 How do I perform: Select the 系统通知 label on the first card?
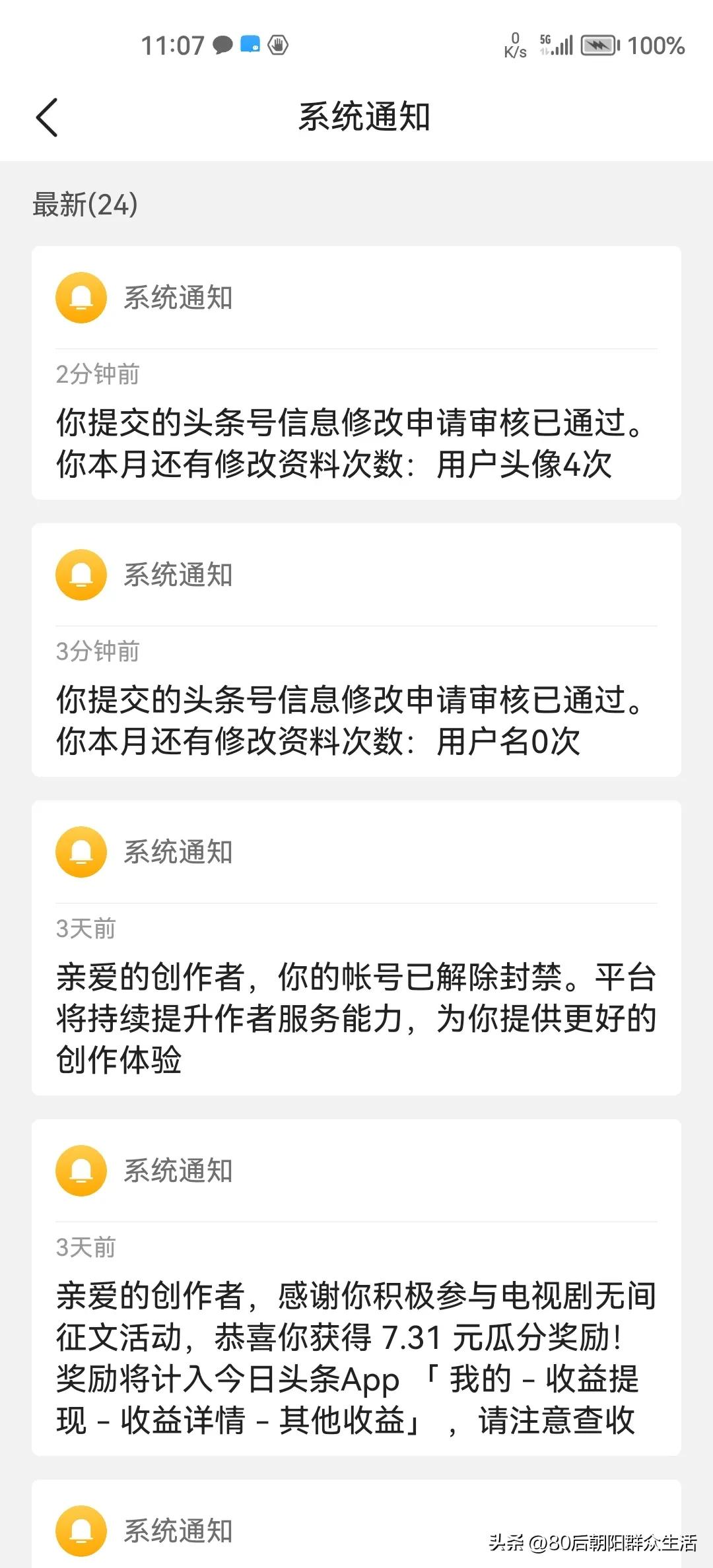pyautogui.click(x=177, y=297)
